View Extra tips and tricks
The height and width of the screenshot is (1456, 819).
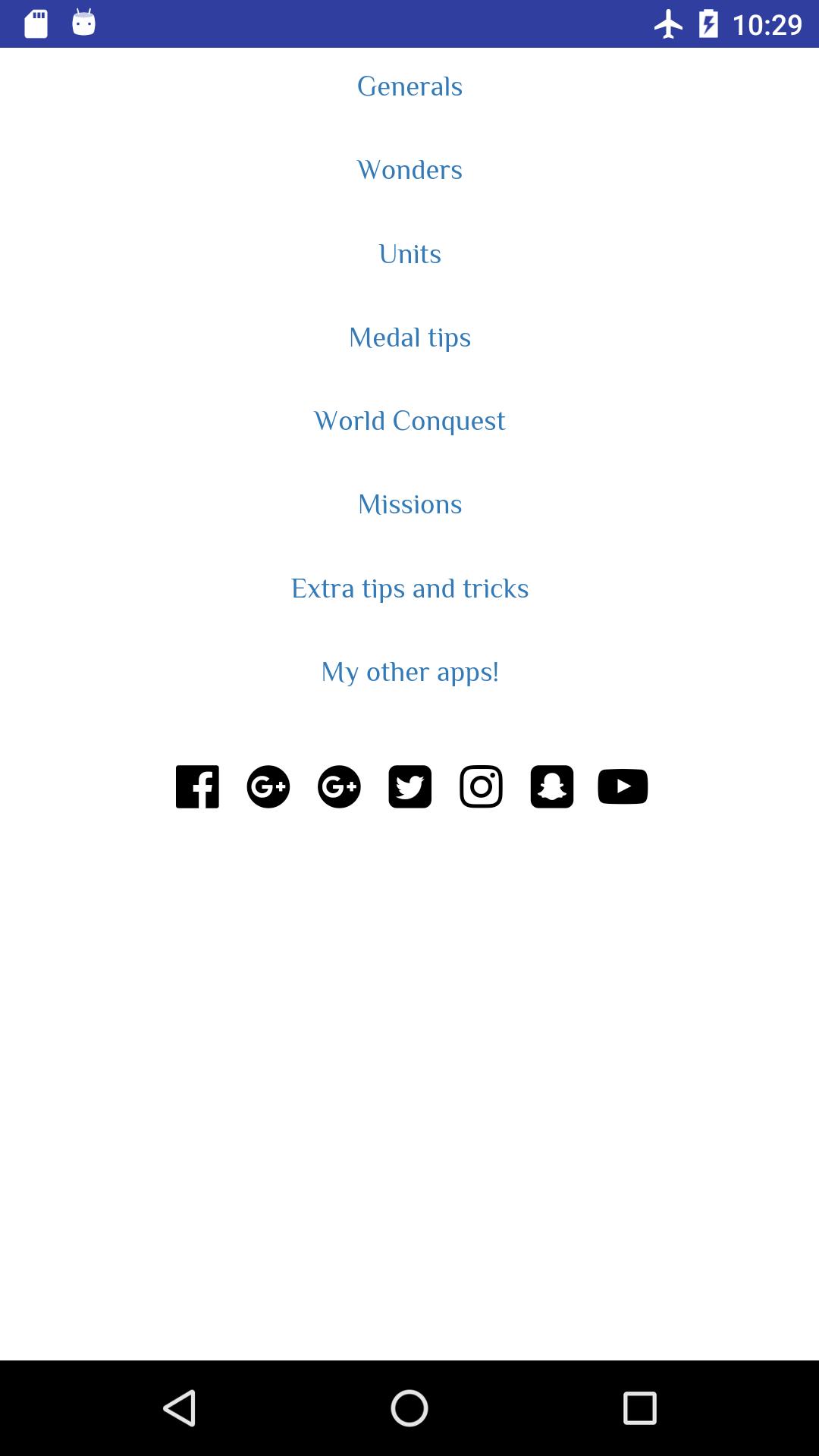[409, 588]
